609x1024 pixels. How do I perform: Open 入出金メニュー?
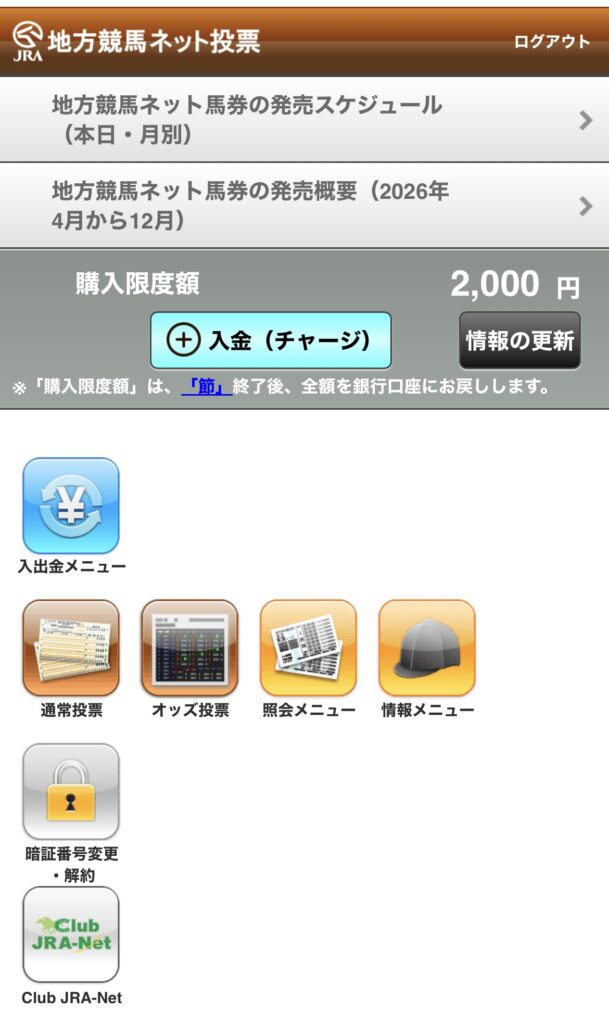point(71,506)
